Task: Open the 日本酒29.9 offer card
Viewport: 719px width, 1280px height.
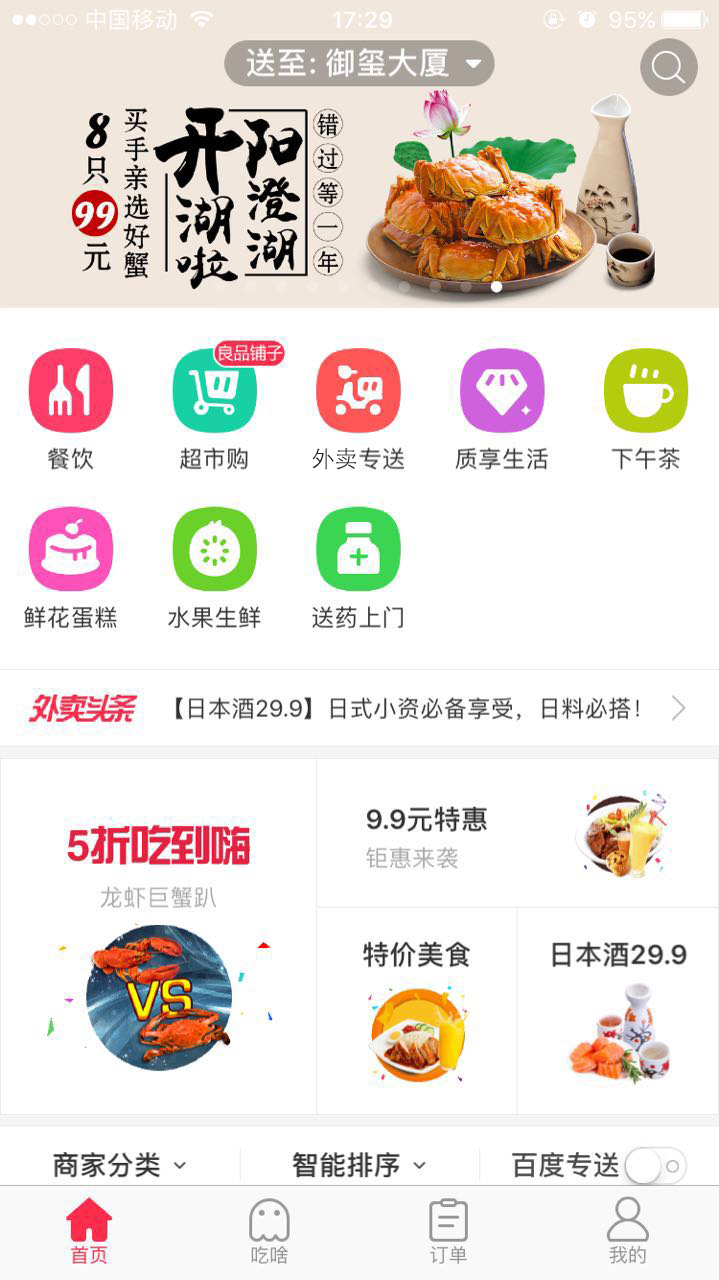Action: pyautogui.click(x=618, y=1010)
